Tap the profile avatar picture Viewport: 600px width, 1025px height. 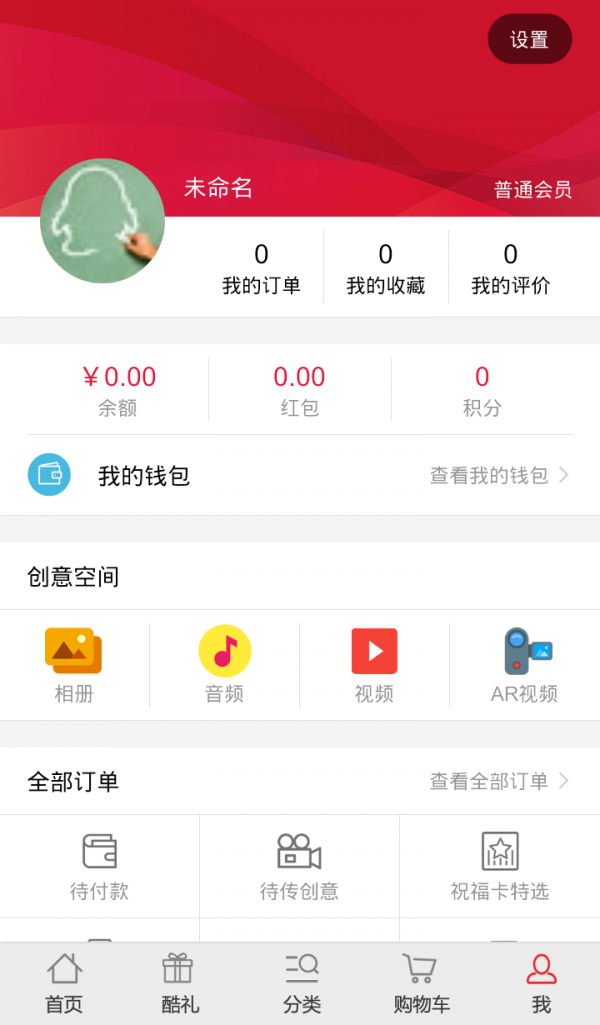coord(102,221)
